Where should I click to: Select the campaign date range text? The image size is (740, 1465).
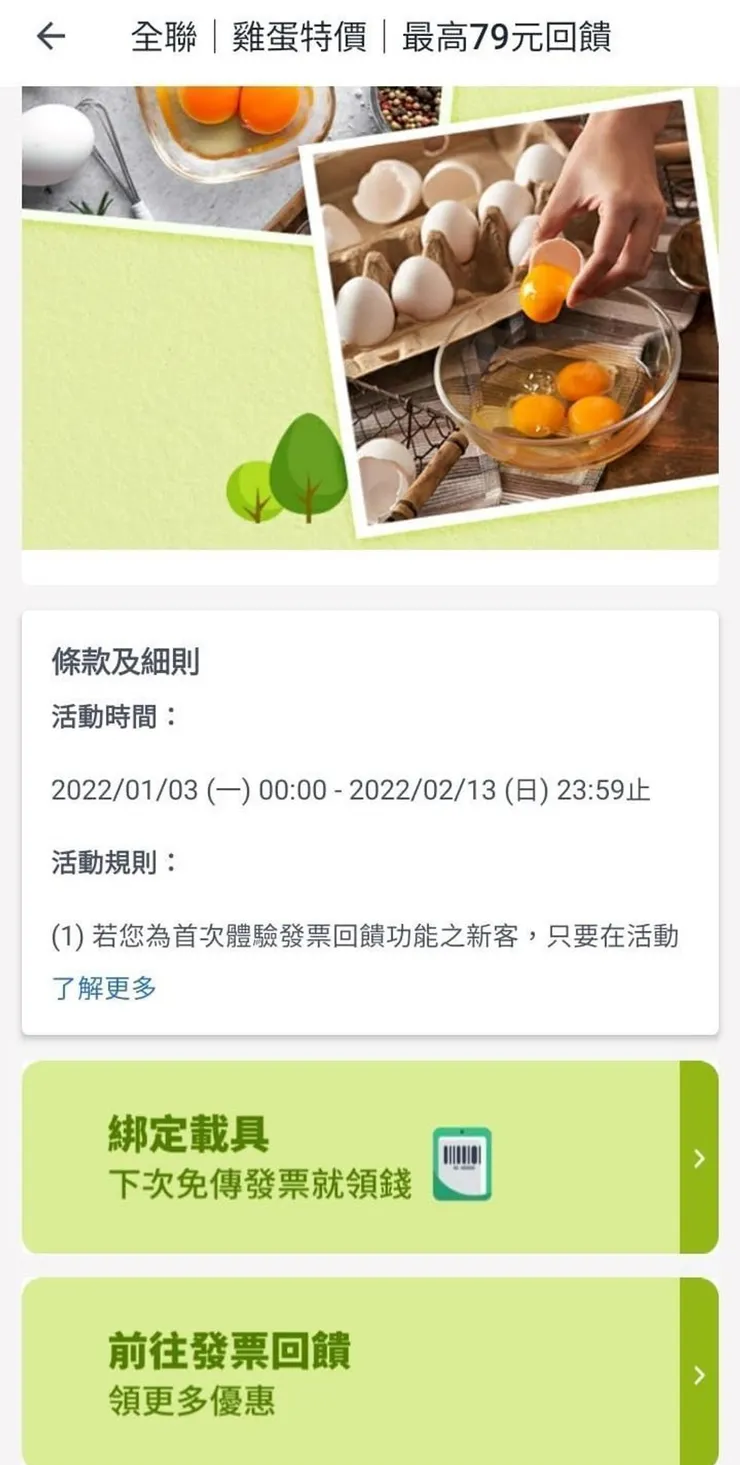tap(350, 791)
